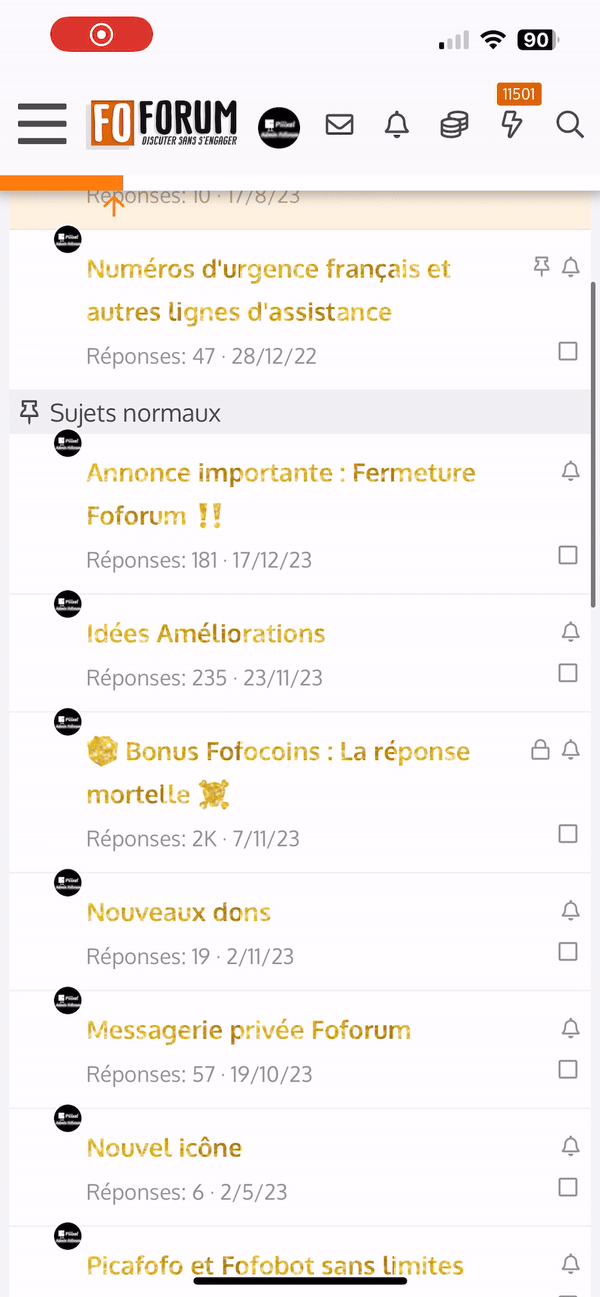Go to the Foforum home logo
The width and height of the screenshot is (600, 1297).
163,124
